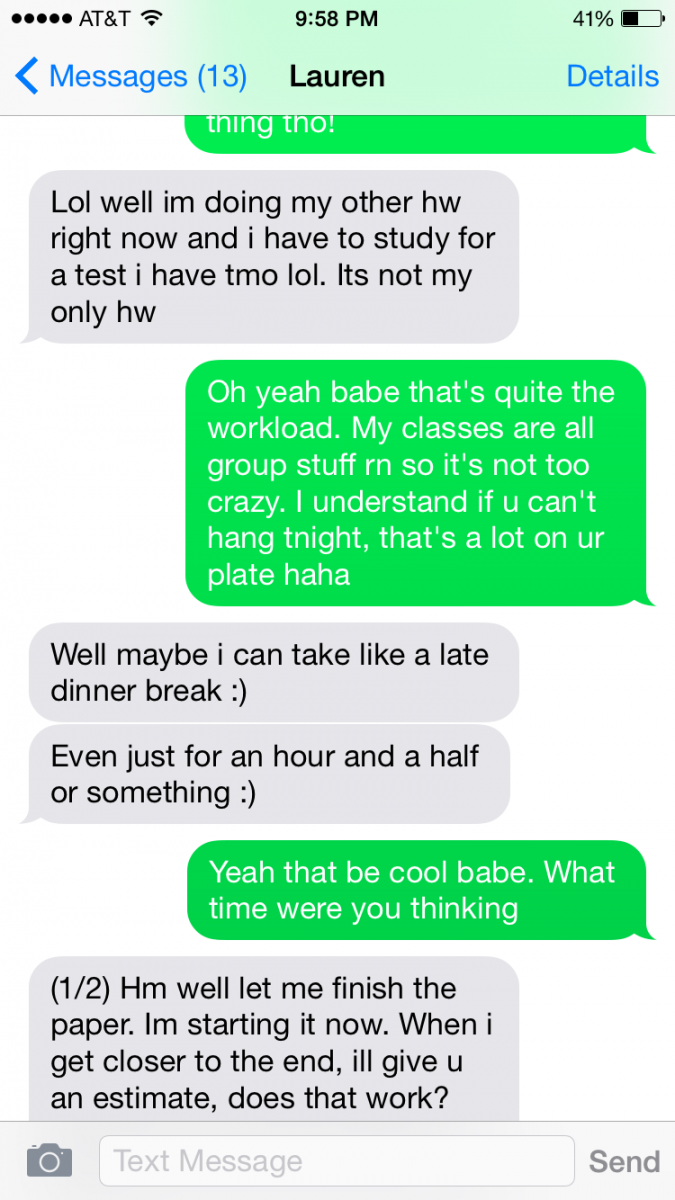
Task: Go back to Messages list
Action: [x=130, y=77]
